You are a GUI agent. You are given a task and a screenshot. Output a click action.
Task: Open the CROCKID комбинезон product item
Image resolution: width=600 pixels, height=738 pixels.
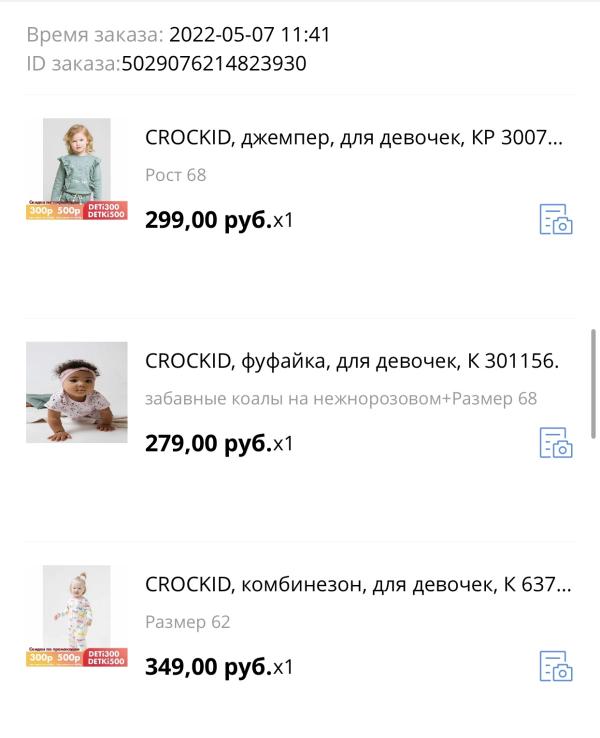[x=357, y=585]
